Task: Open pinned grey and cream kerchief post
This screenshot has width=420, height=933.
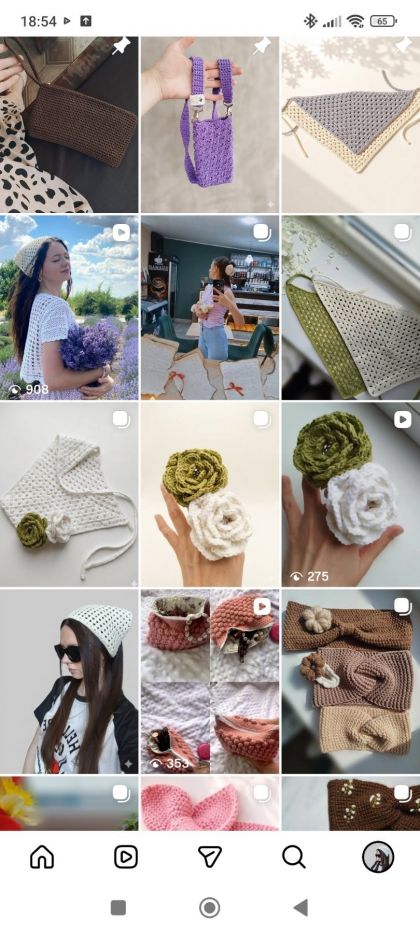Action: pyautogui.click(x=351, y=124)
